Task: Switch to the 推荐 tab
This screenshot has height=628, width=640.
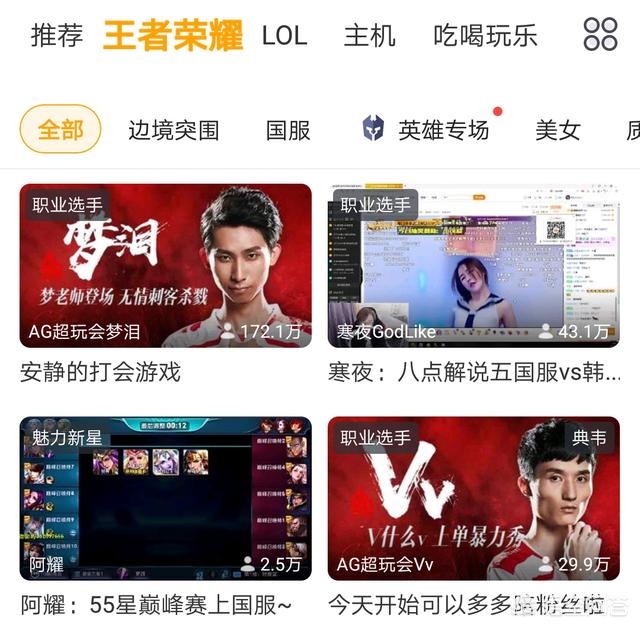Action: 56,36
